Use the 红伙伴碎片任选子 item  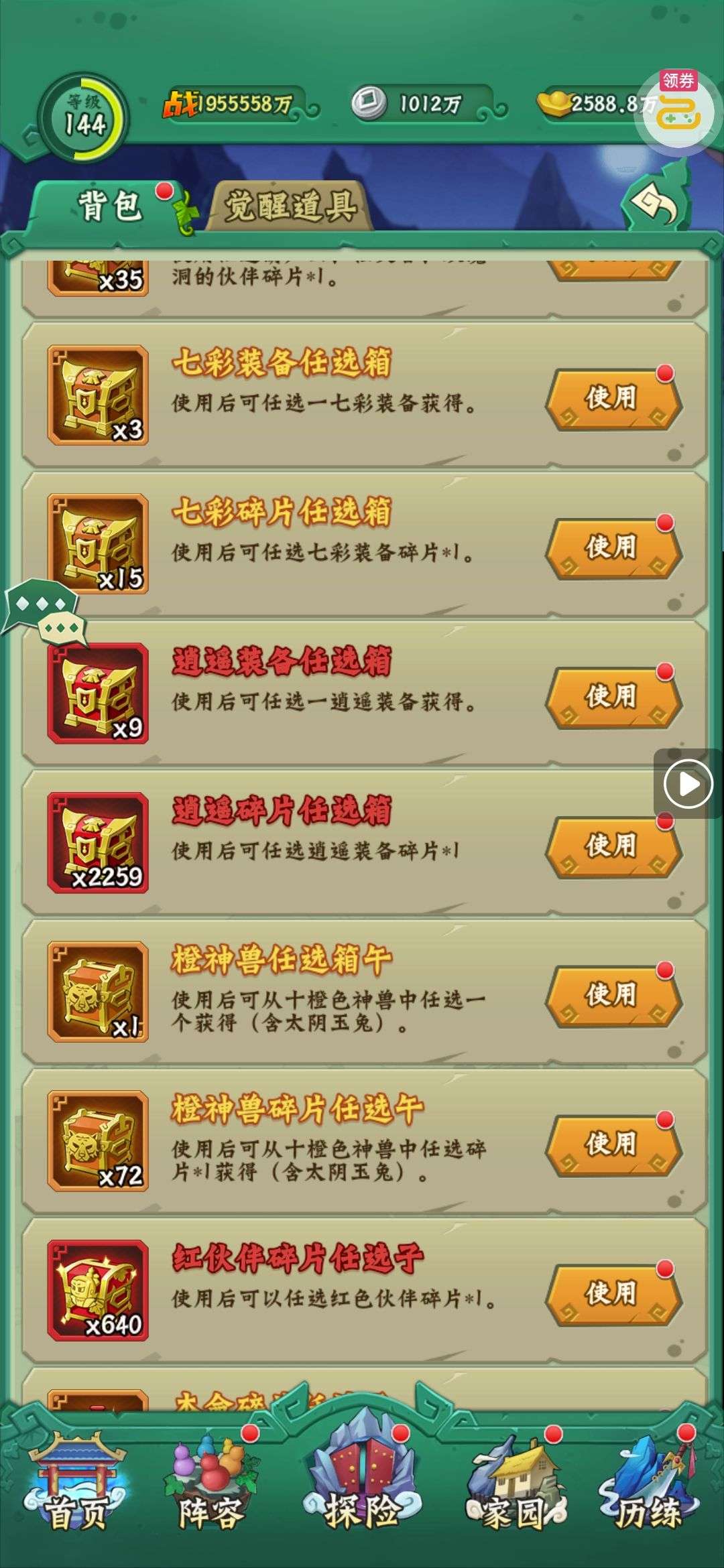[613, 1294]
